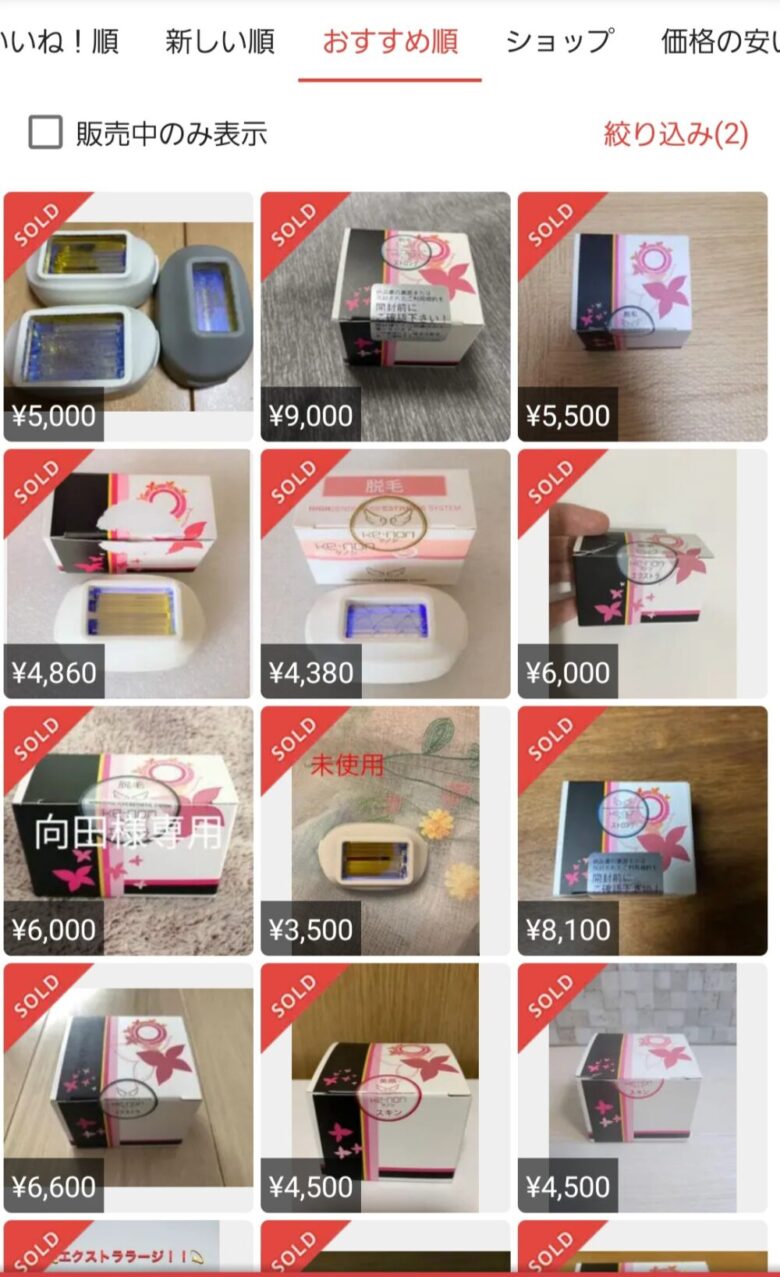The height and width of the screenshot is (1277, 780).
Task: Switch to the いいね！順 tab
Action: pyautogui.click(x=58, y=42)
